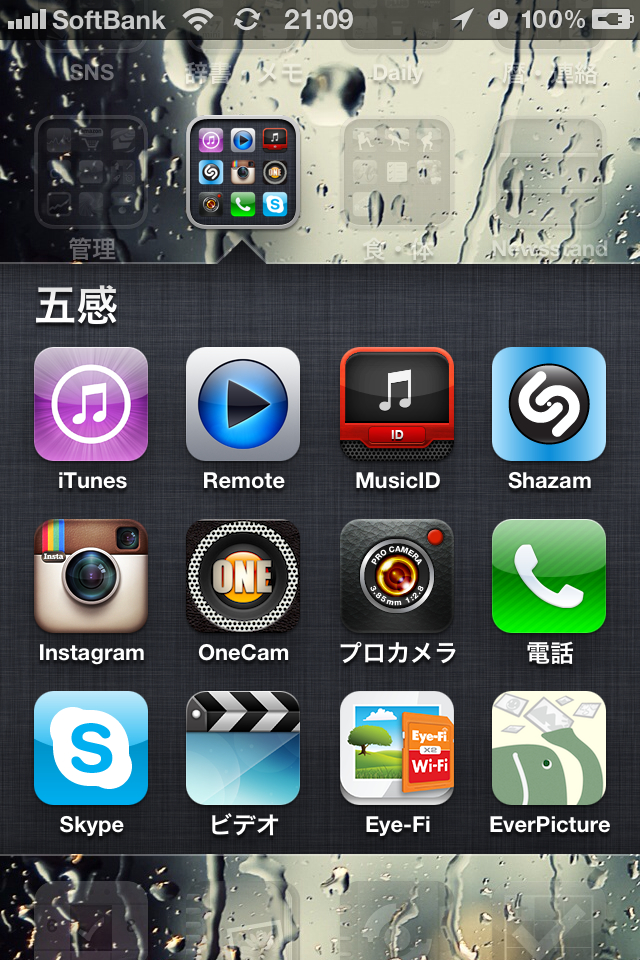Tap the open 五感 folder icon to close it
This screenshot has width=640, height=960.
243,173
